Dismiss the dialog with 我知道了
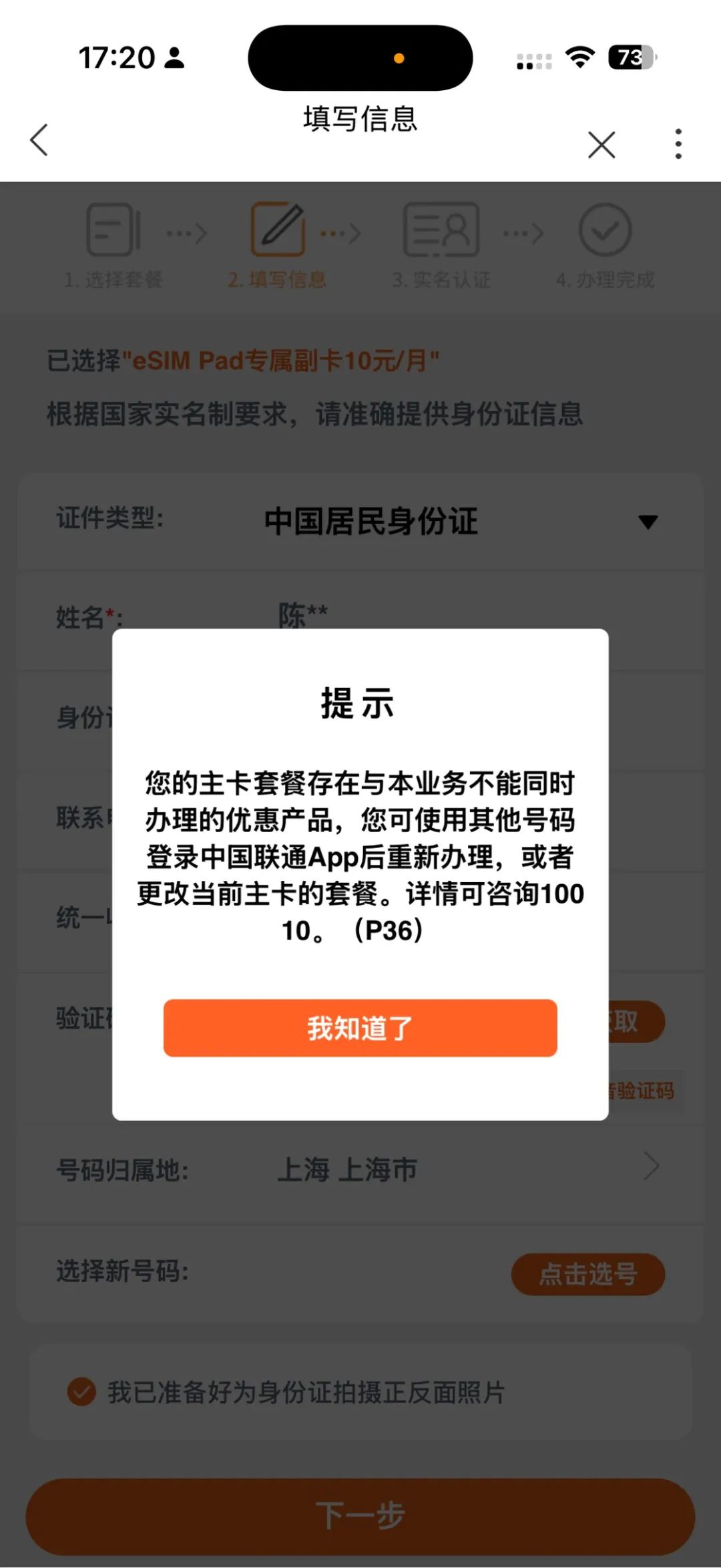 pyautogui.click(x=360, y=1028)
